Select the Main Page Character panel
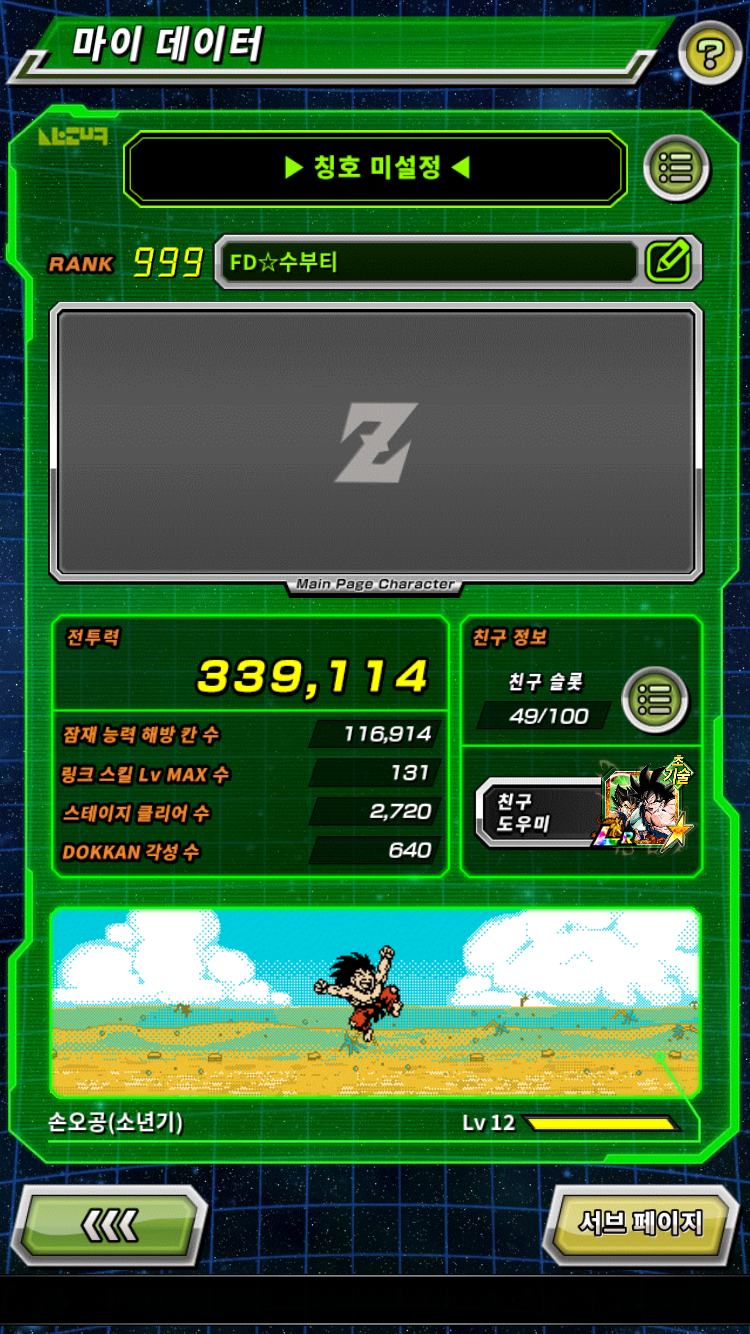 [x=375, y=442]
